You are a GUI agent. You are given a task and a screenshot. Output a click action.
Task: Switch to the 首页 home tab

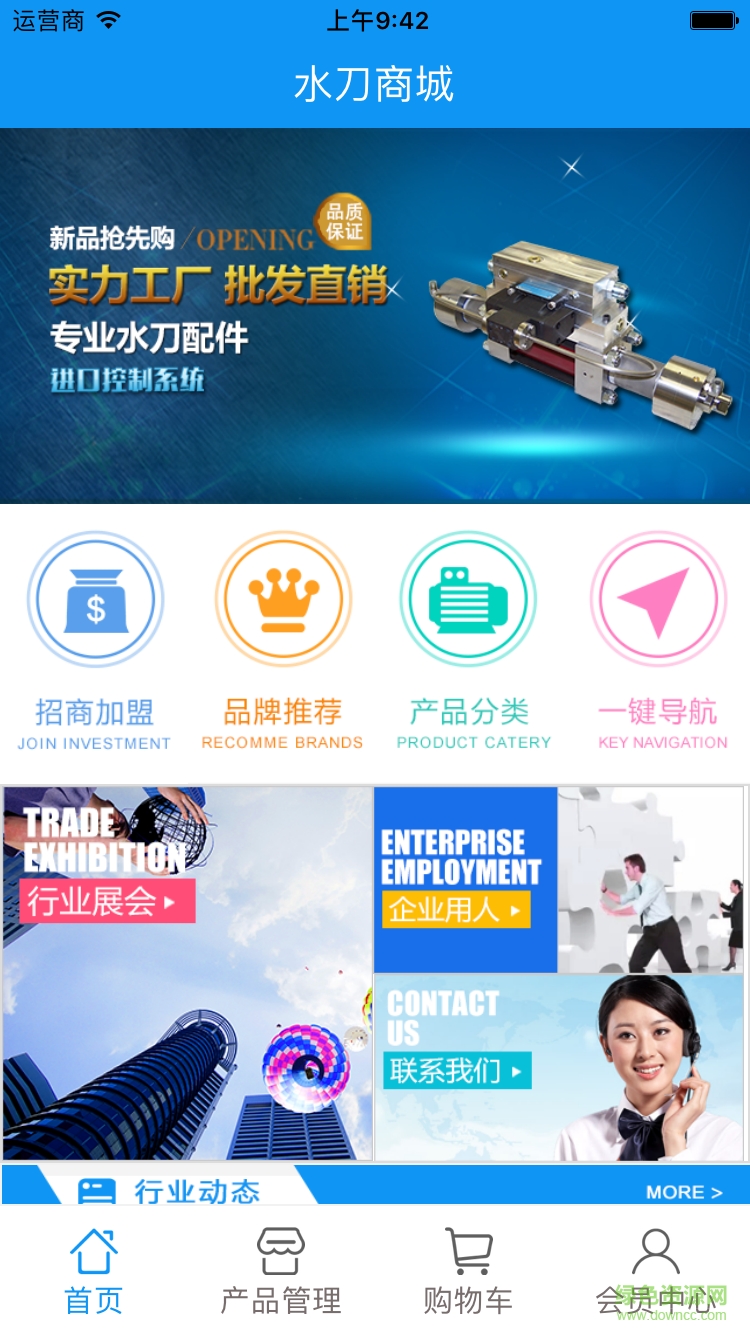pos(94,1272)
